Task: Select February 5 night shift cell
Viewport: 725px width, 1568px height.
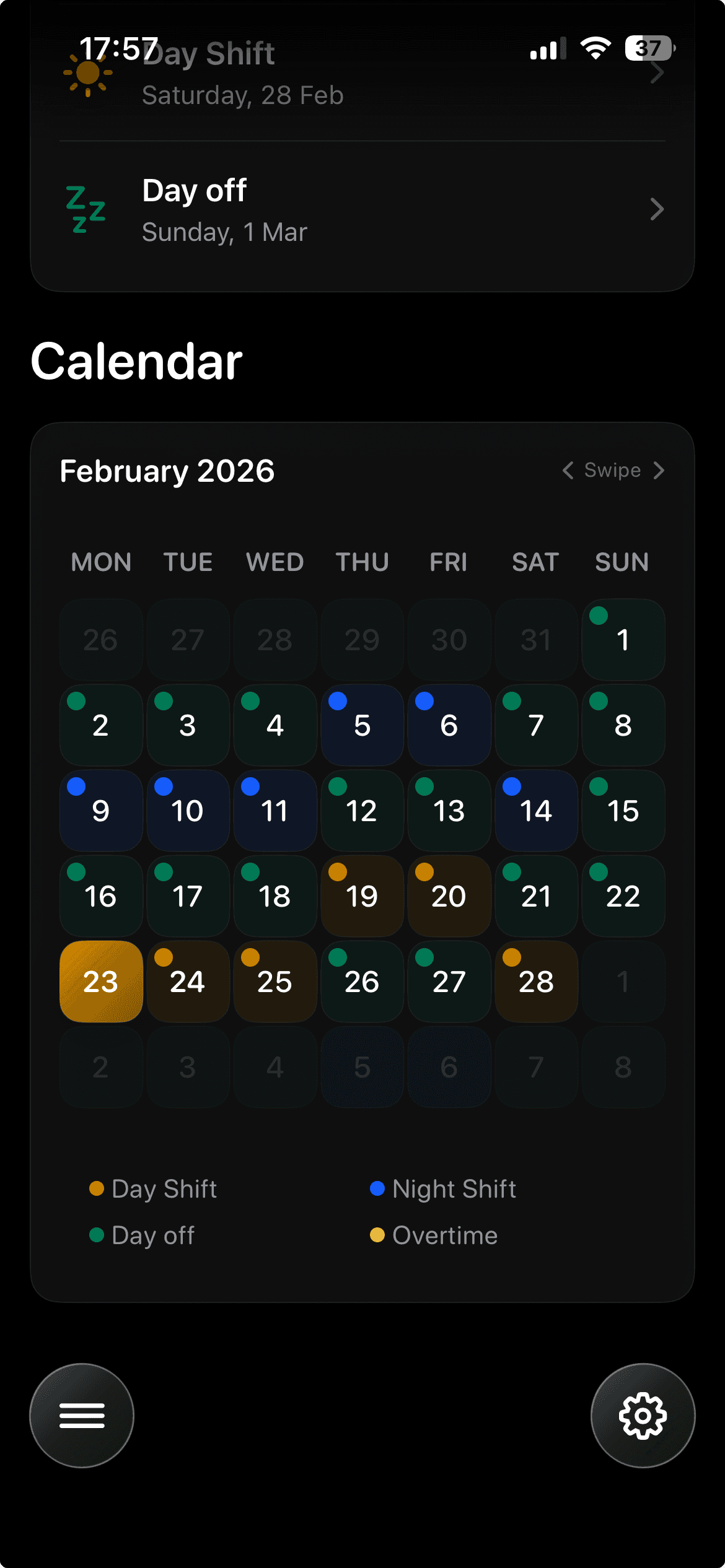Action: (362, 726)
